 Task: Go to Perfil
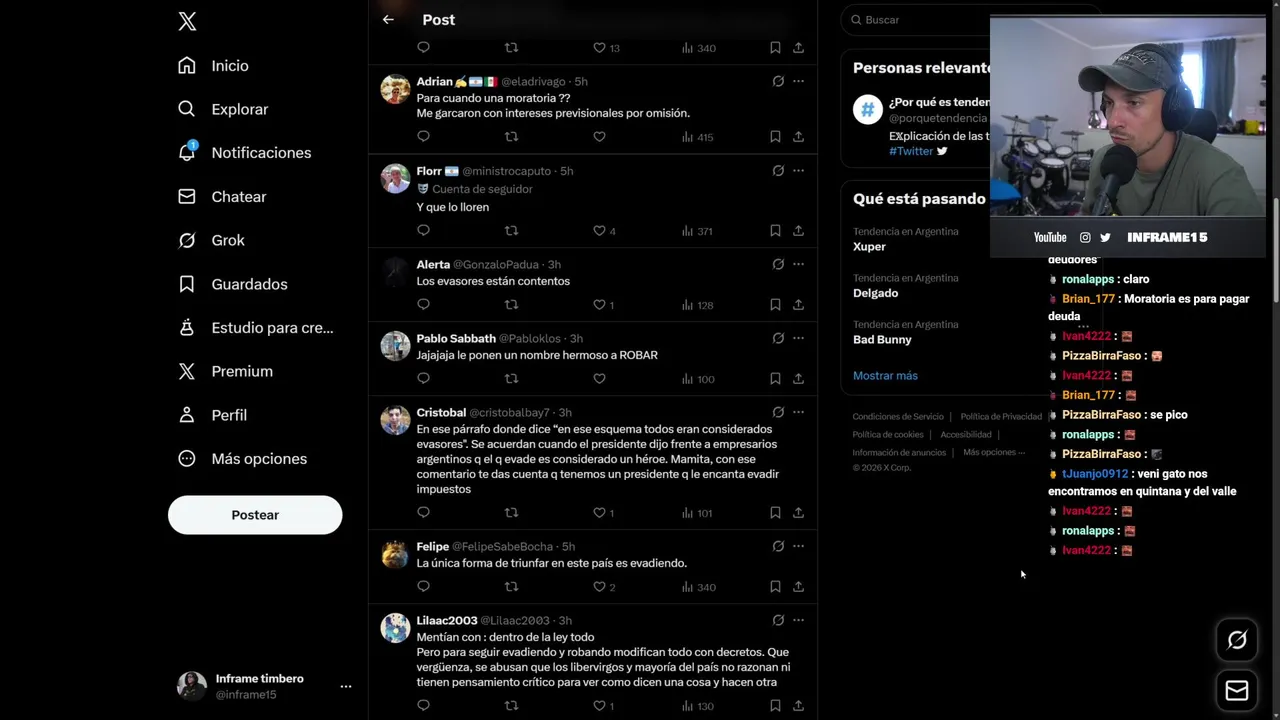[x=228, y=415]
